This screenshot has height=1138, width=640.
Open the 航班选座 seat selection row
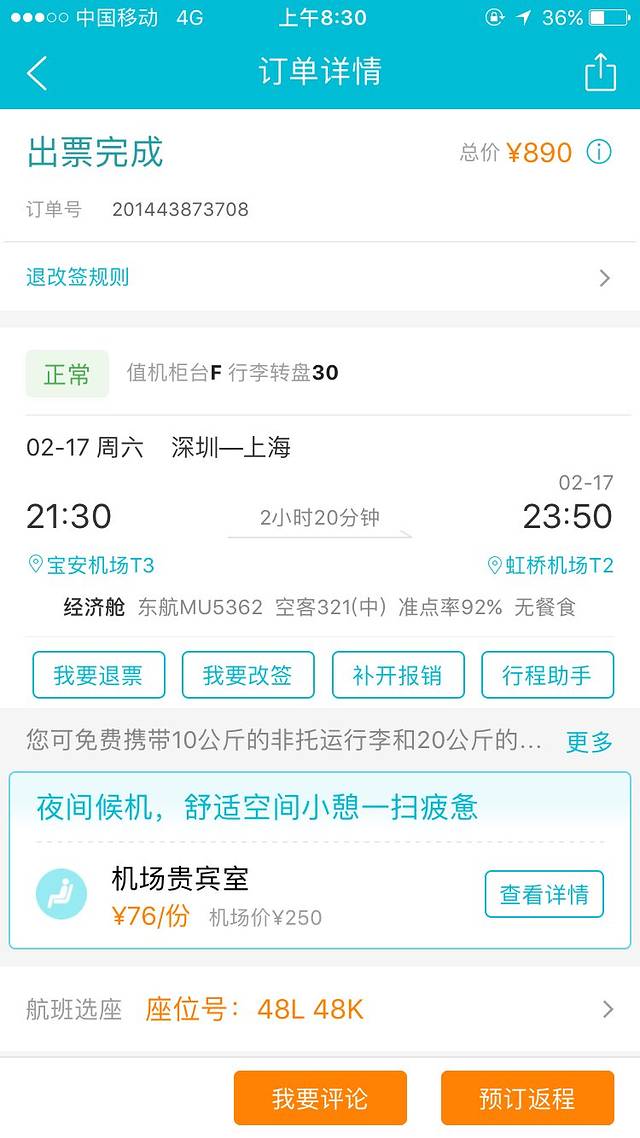point(320,1010)
